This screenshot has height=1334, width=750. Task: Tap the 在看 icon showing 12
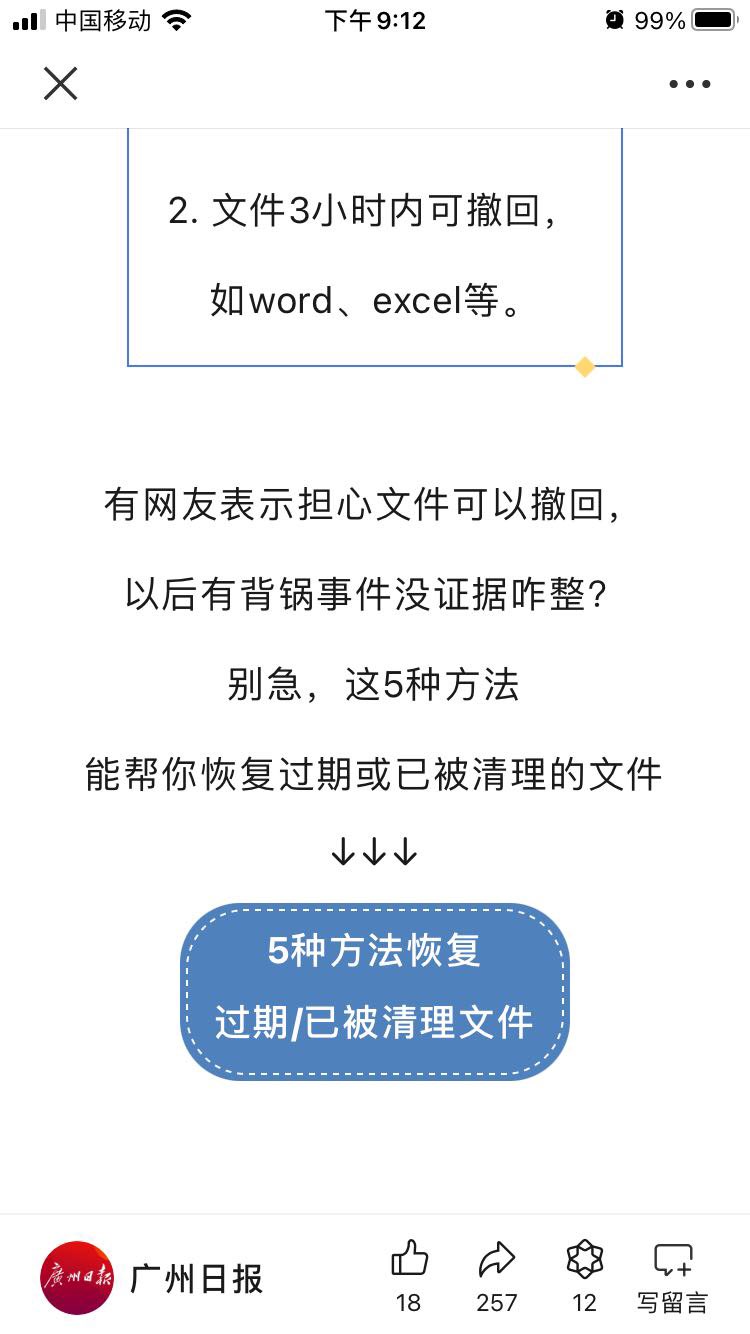584,1274
